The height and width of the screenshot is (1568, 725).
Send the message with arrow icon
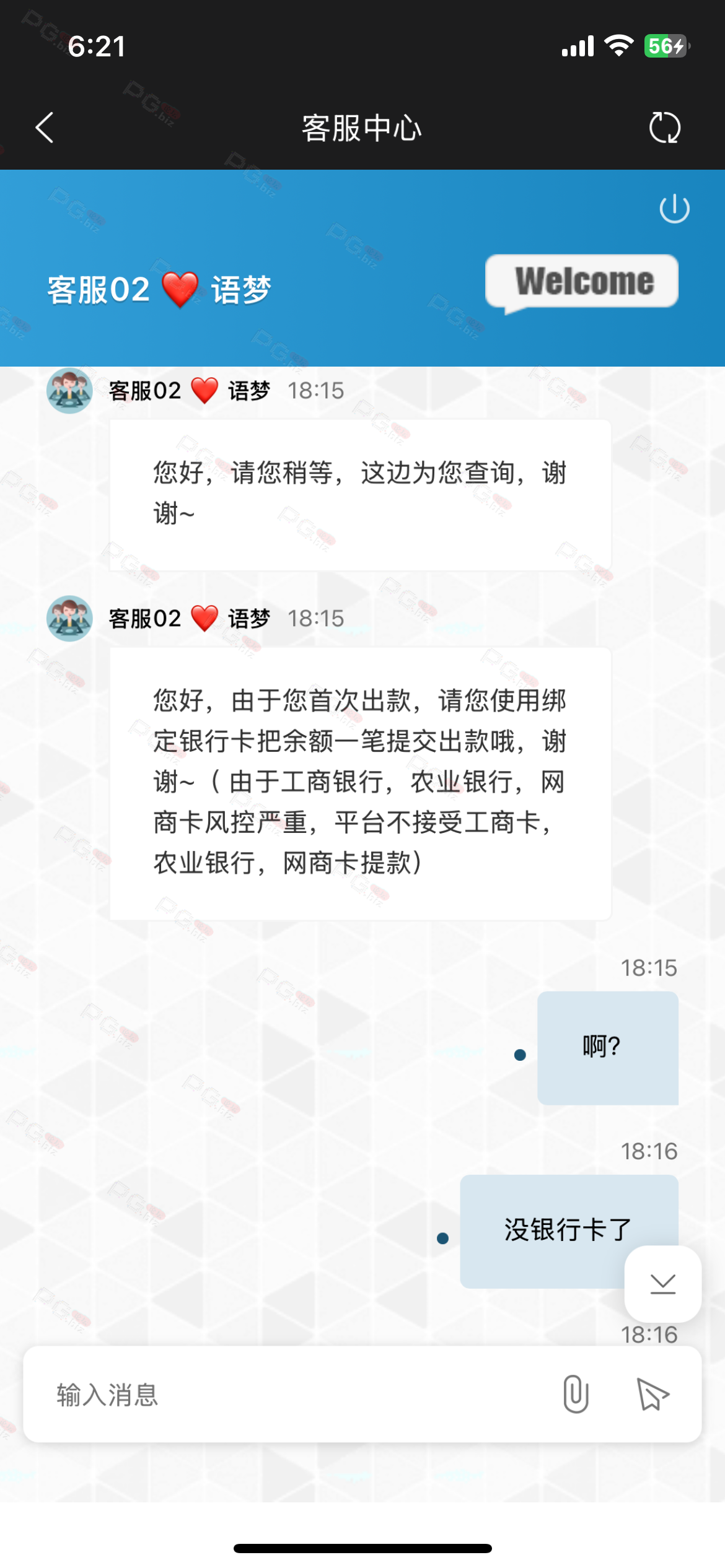point(652,1394)
